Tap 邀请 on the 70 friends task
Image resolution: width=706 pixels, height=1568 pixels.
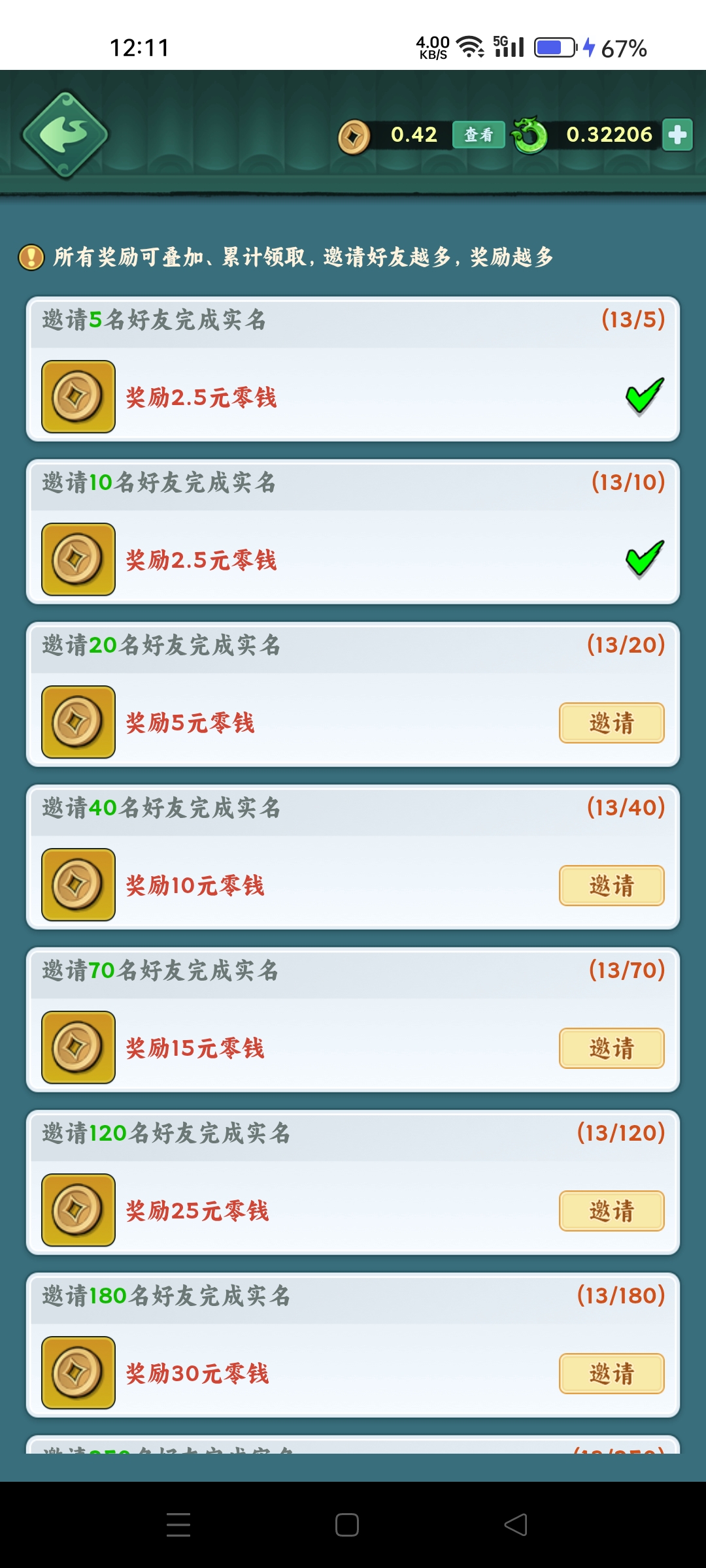tap(611, 1049)
